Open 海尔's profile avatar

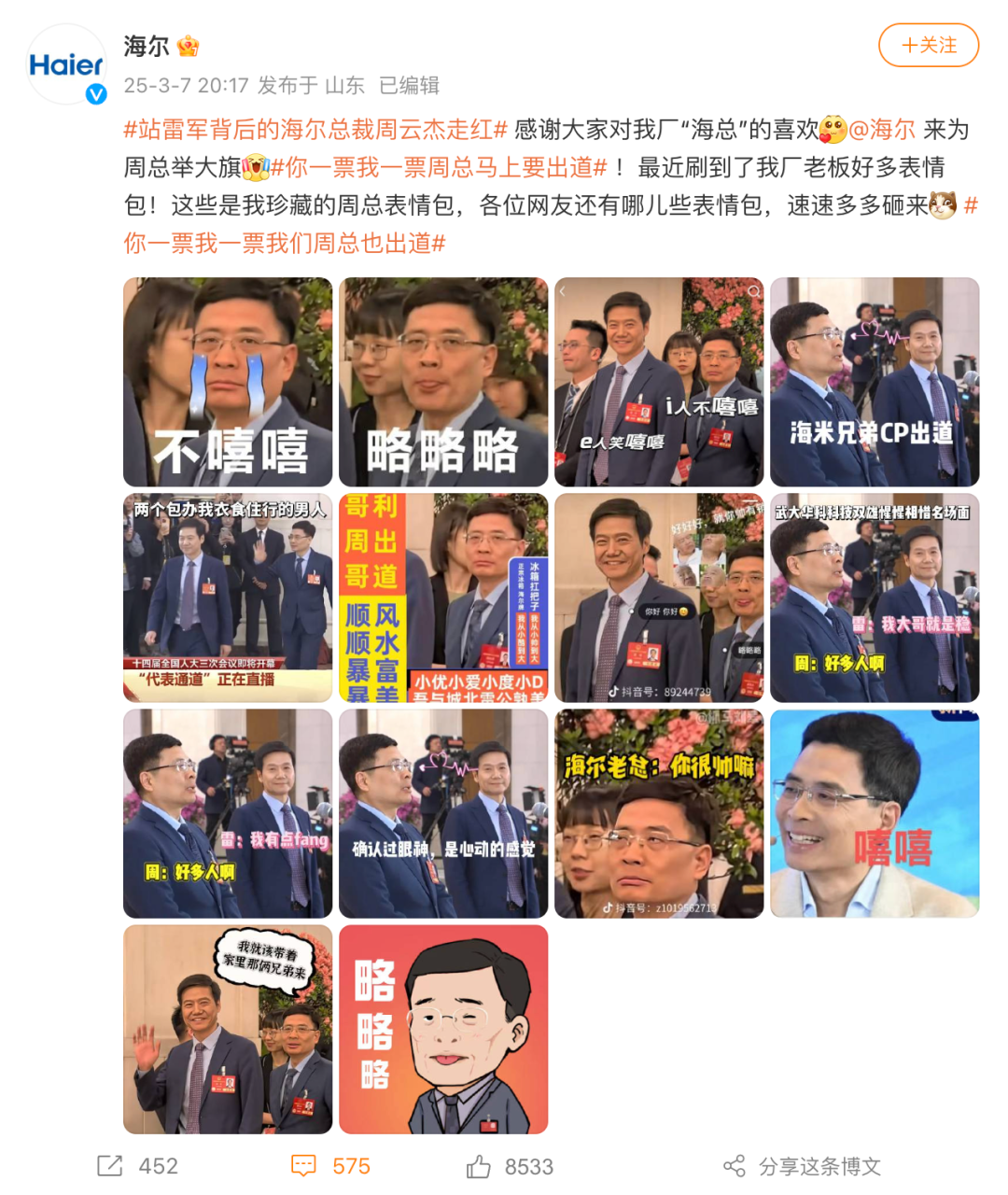(66, 64)
